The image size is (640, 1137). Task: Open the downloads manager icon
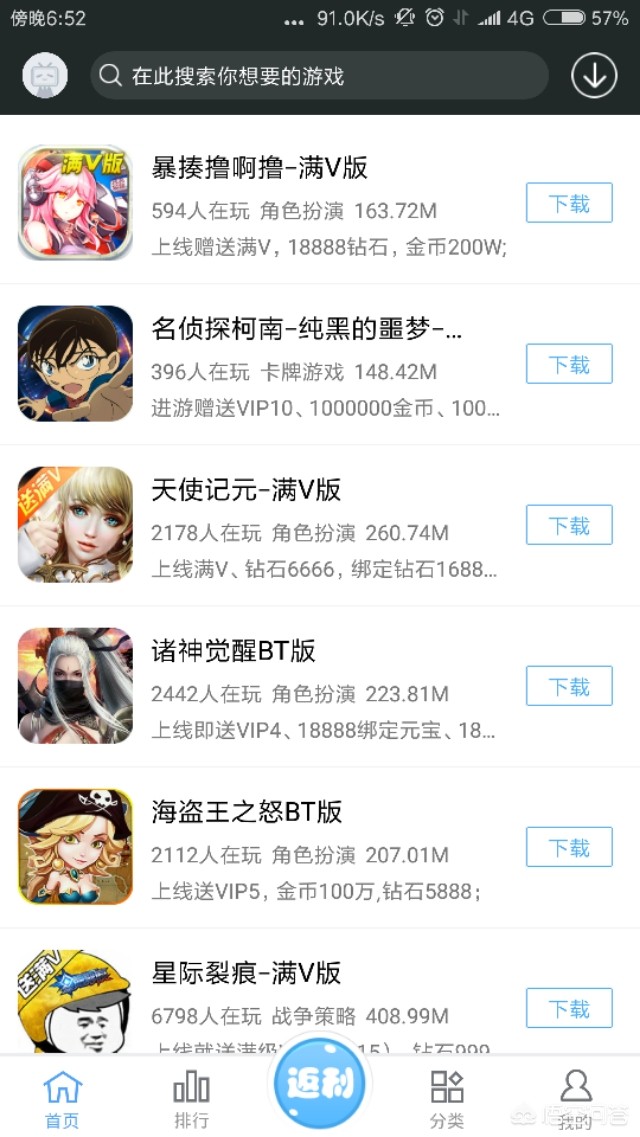594,76
